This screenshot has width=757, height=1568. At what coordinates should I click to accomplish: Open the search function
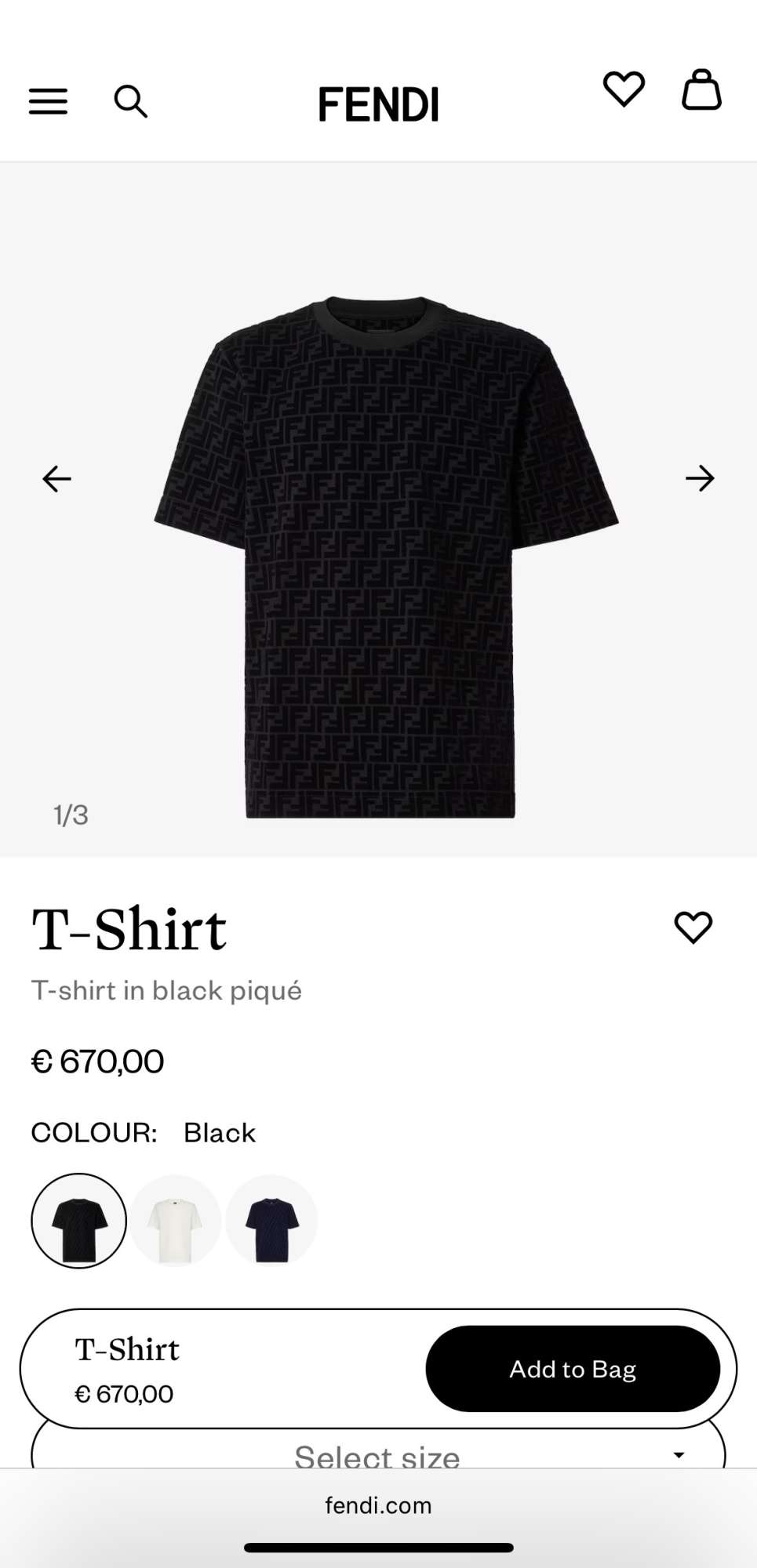pyautogui.click(x=131, y=101)
